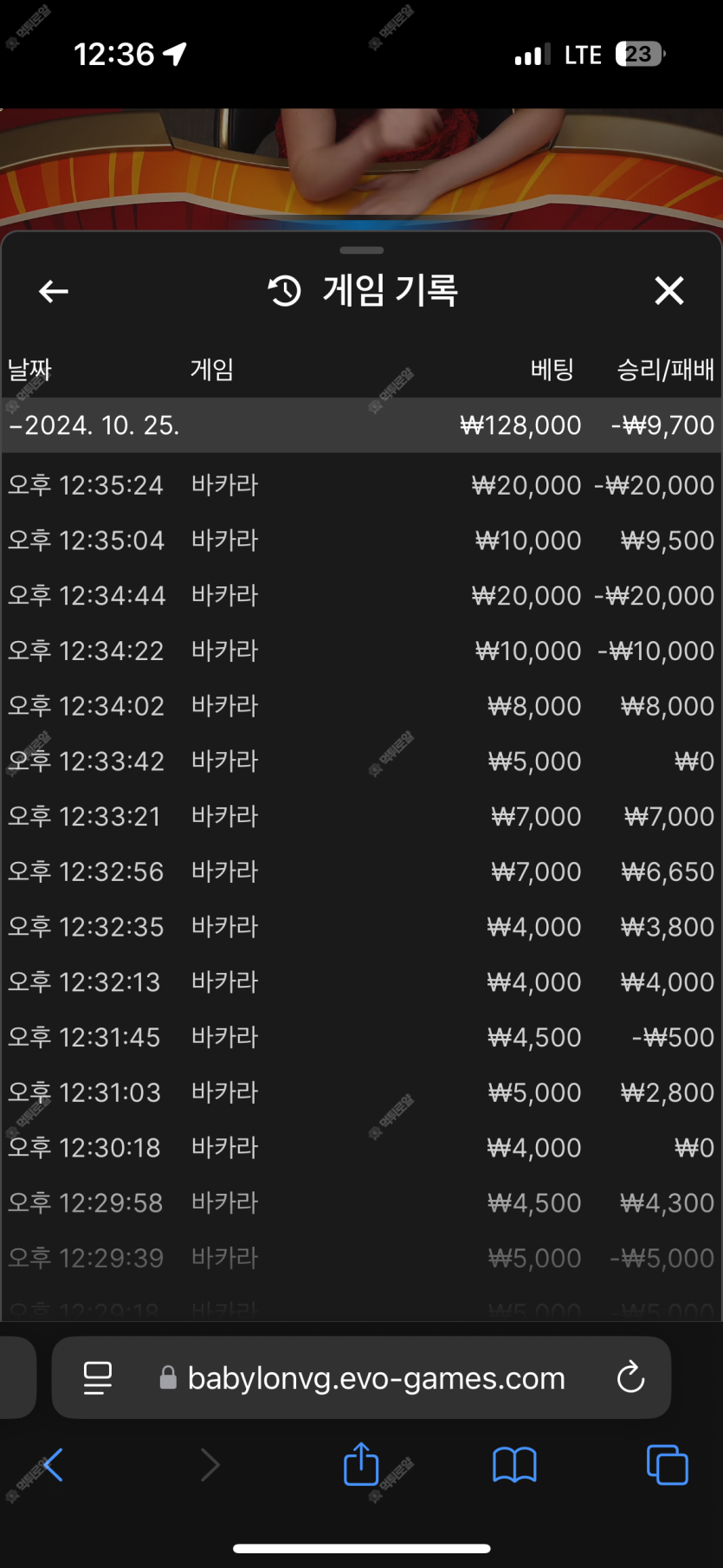
Task: View the baccarat round from 12:34:44
Action: point(362,596)
